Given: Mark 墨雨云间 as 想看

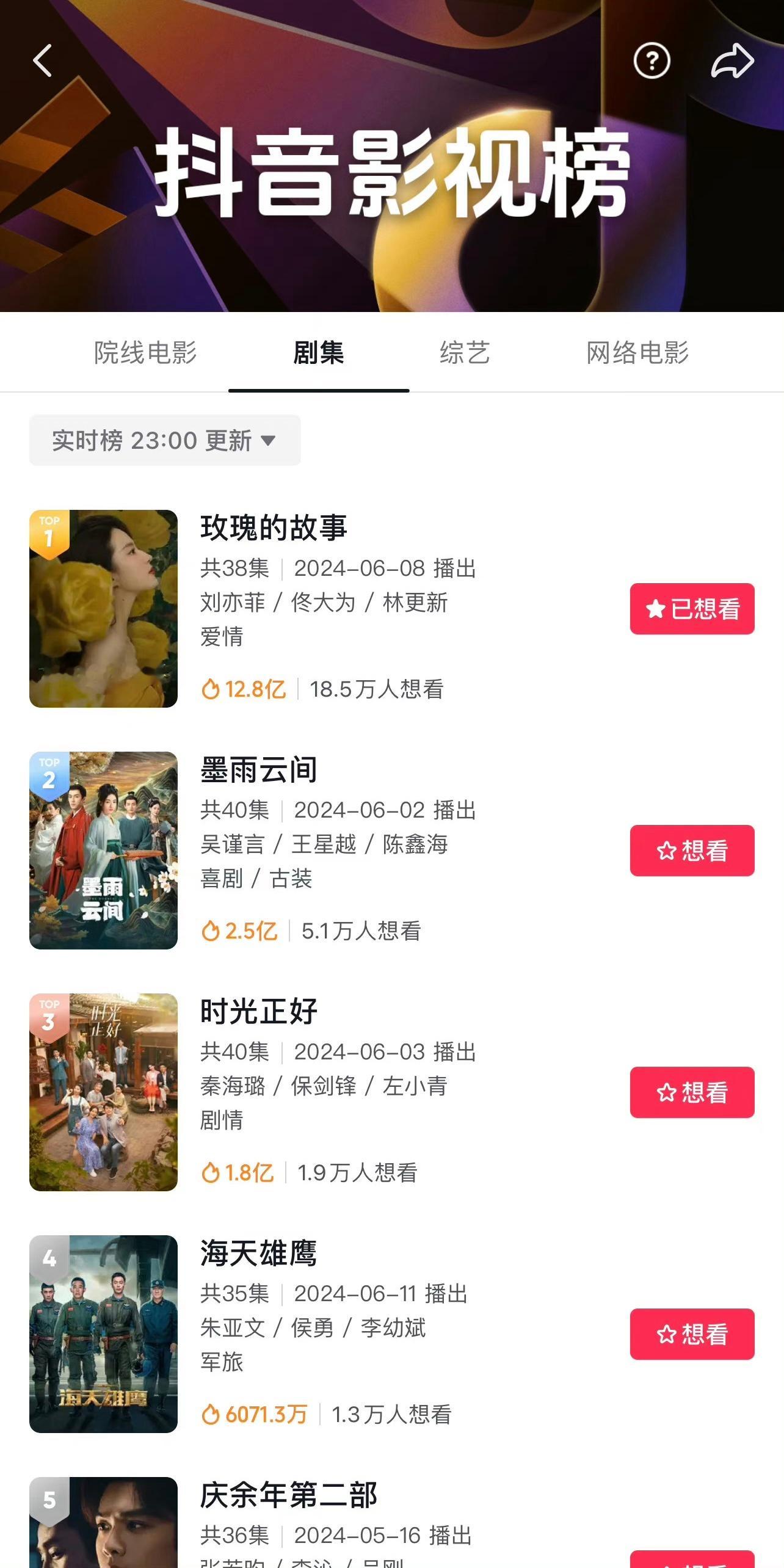Looking at the screenshot, I should [692, 851].
